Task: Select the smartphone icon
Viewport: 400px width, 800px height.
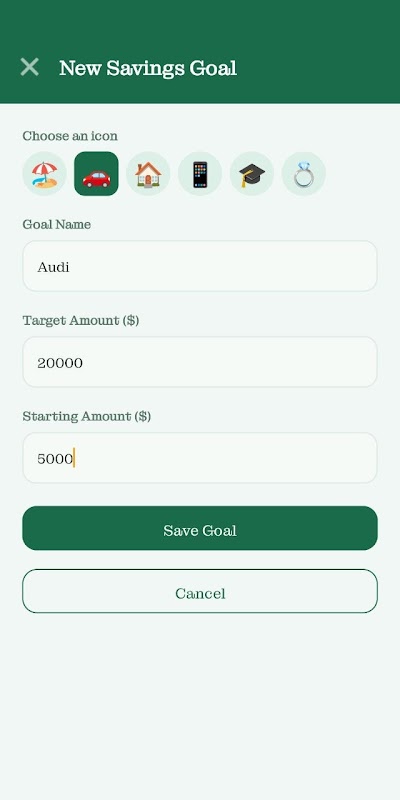Action: (200, 173)
